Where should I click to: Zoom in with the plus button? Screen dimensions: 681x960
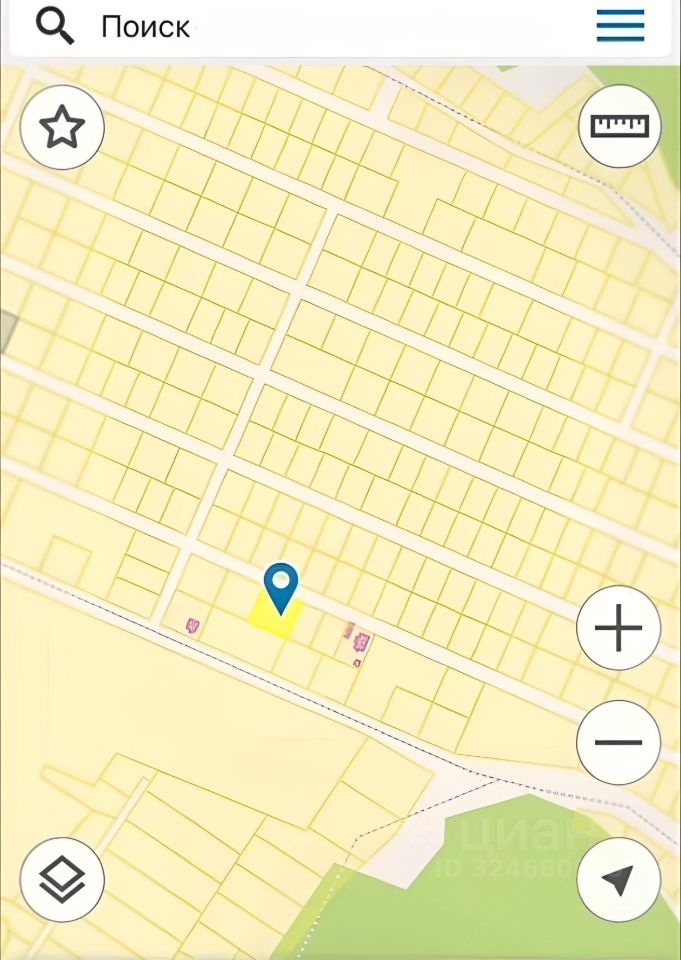click(x=618, y=629)
